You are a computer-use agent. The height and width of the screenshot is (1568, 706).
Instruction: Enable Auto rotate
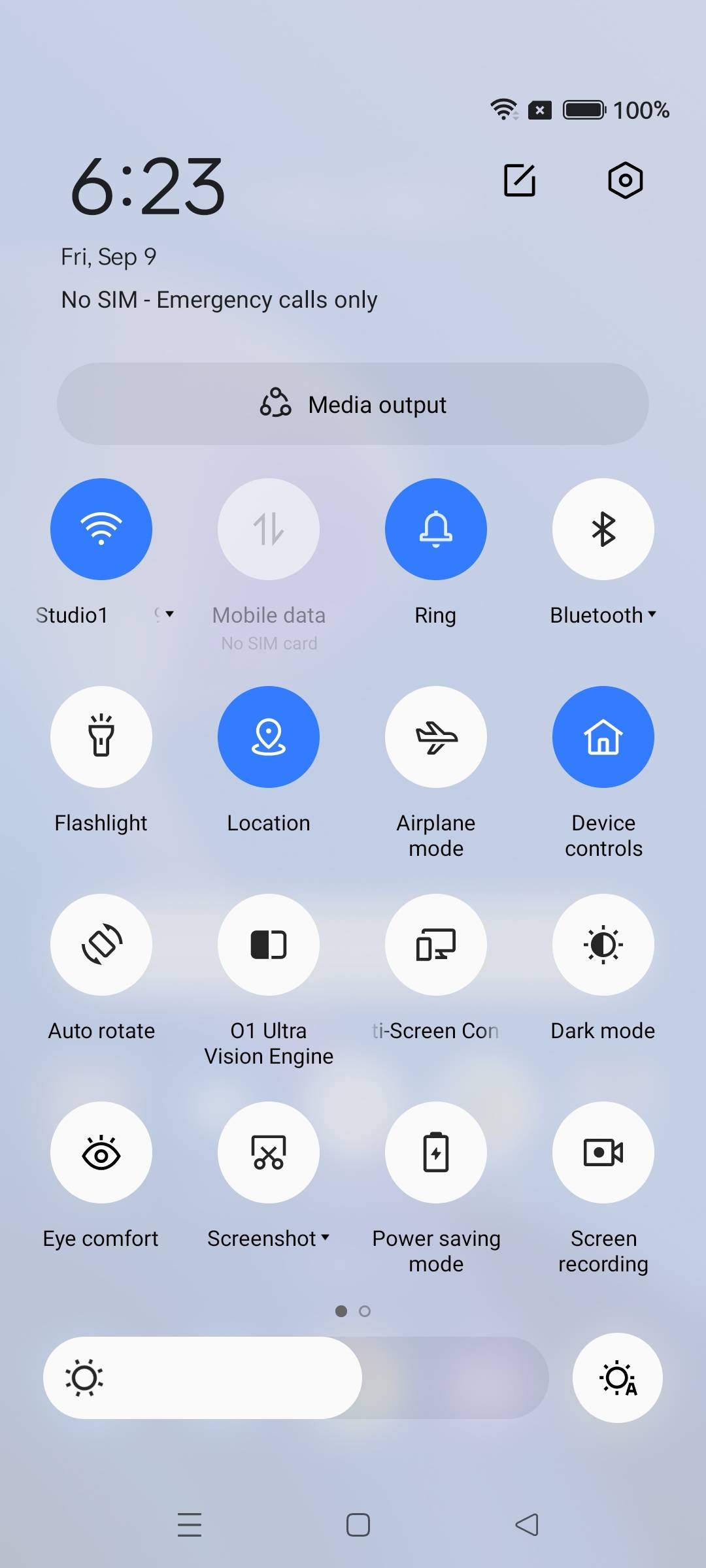101,945
